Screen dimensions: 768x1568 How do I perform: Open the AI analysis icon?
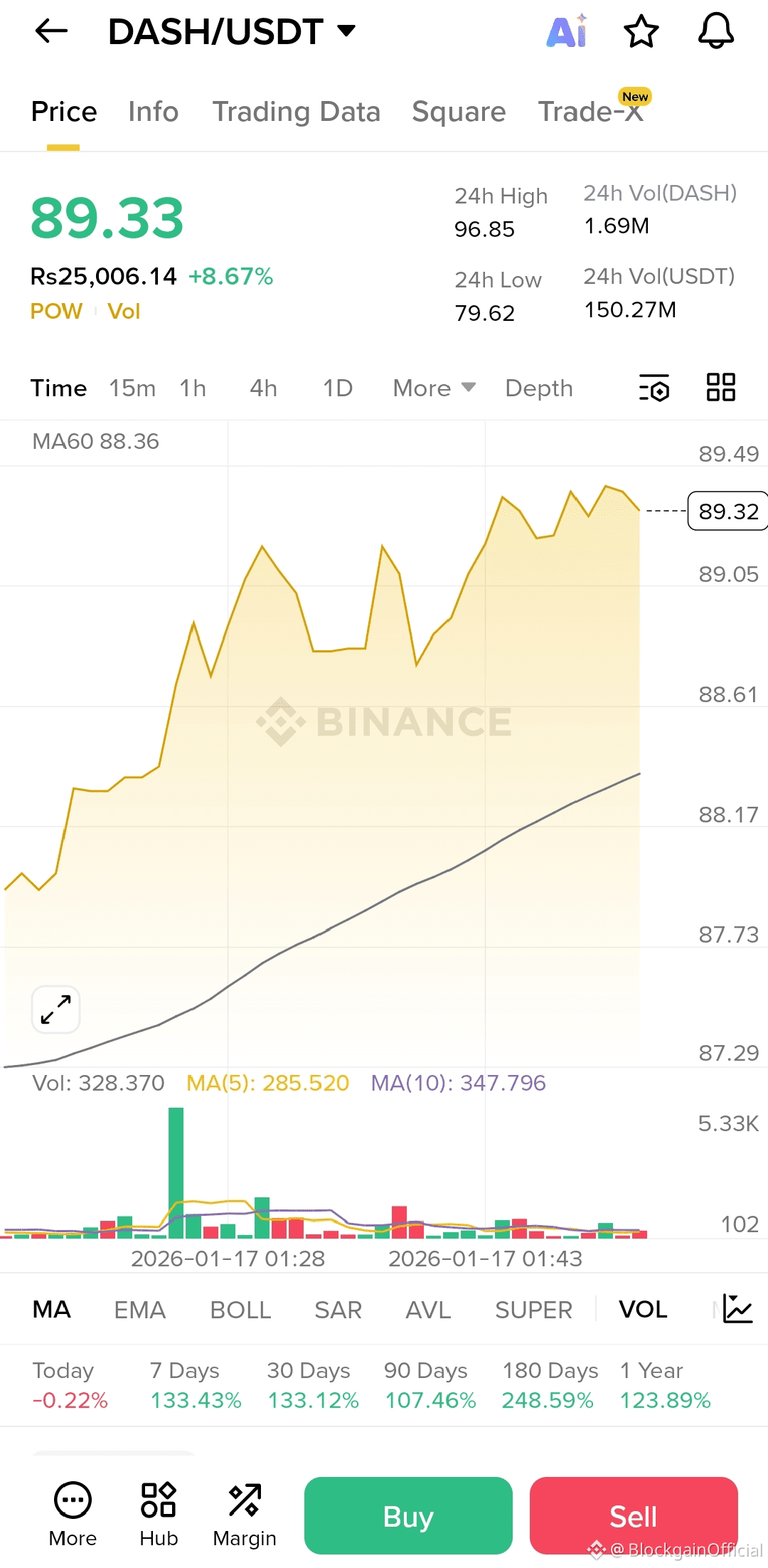click(x=567, y=31)
